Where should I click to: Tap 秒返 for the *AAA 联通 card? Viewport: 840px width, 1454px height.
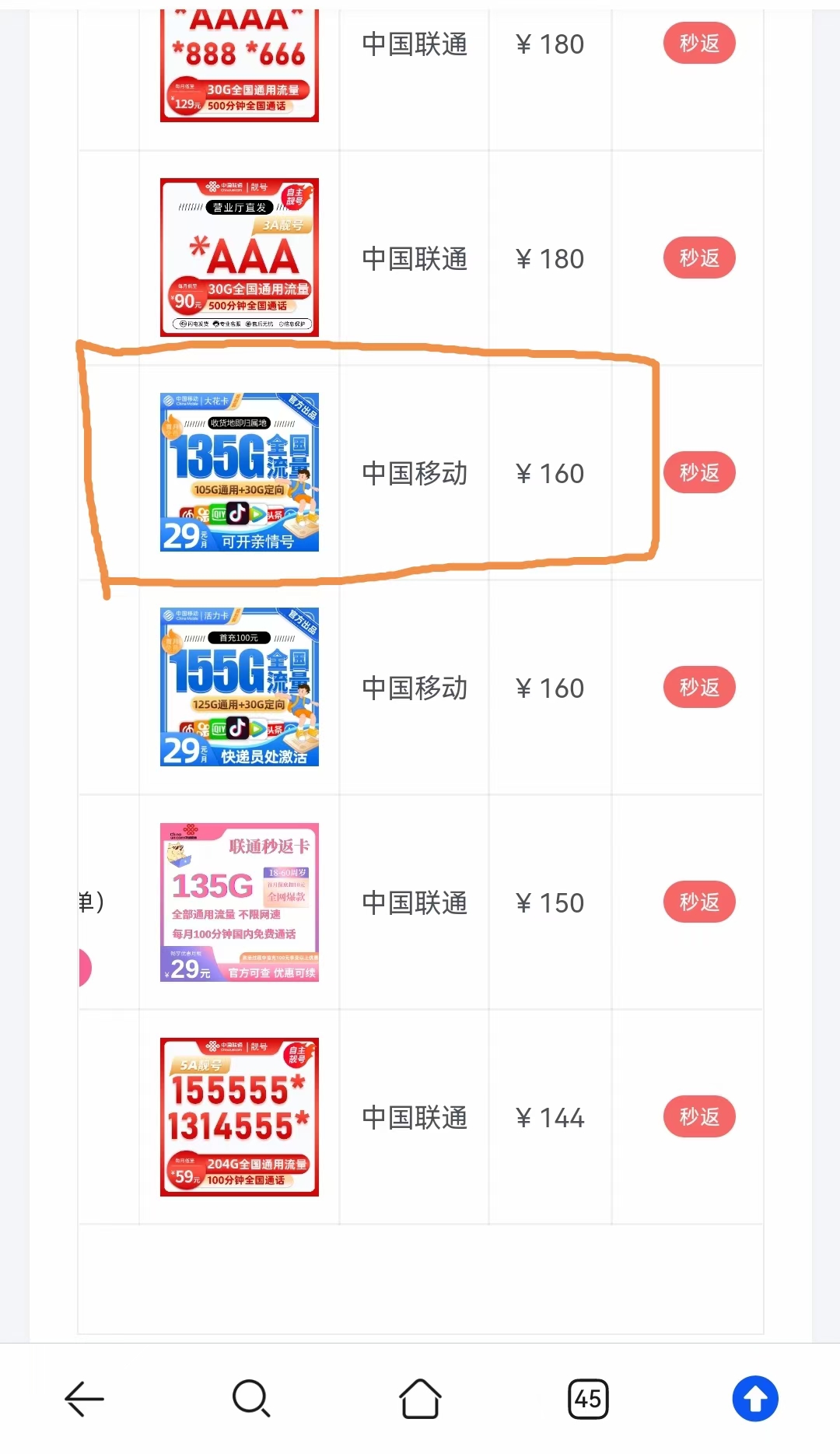point(699,258)
